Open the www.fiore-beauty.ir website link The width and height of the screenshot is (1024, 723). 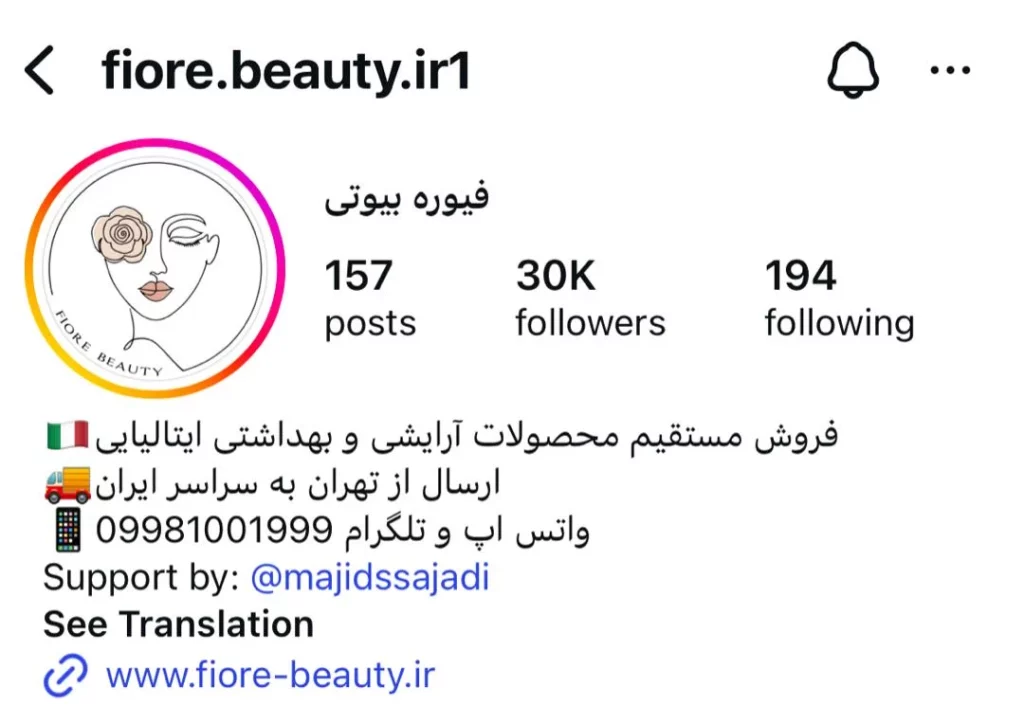click(x=270, y=675)
